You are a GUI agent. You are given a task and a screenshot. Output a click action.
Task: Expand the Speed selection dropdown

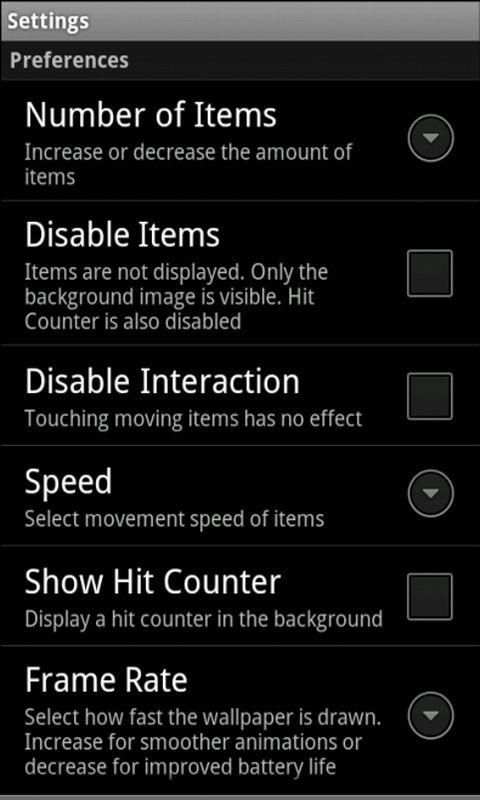click(x=431, y=493)
